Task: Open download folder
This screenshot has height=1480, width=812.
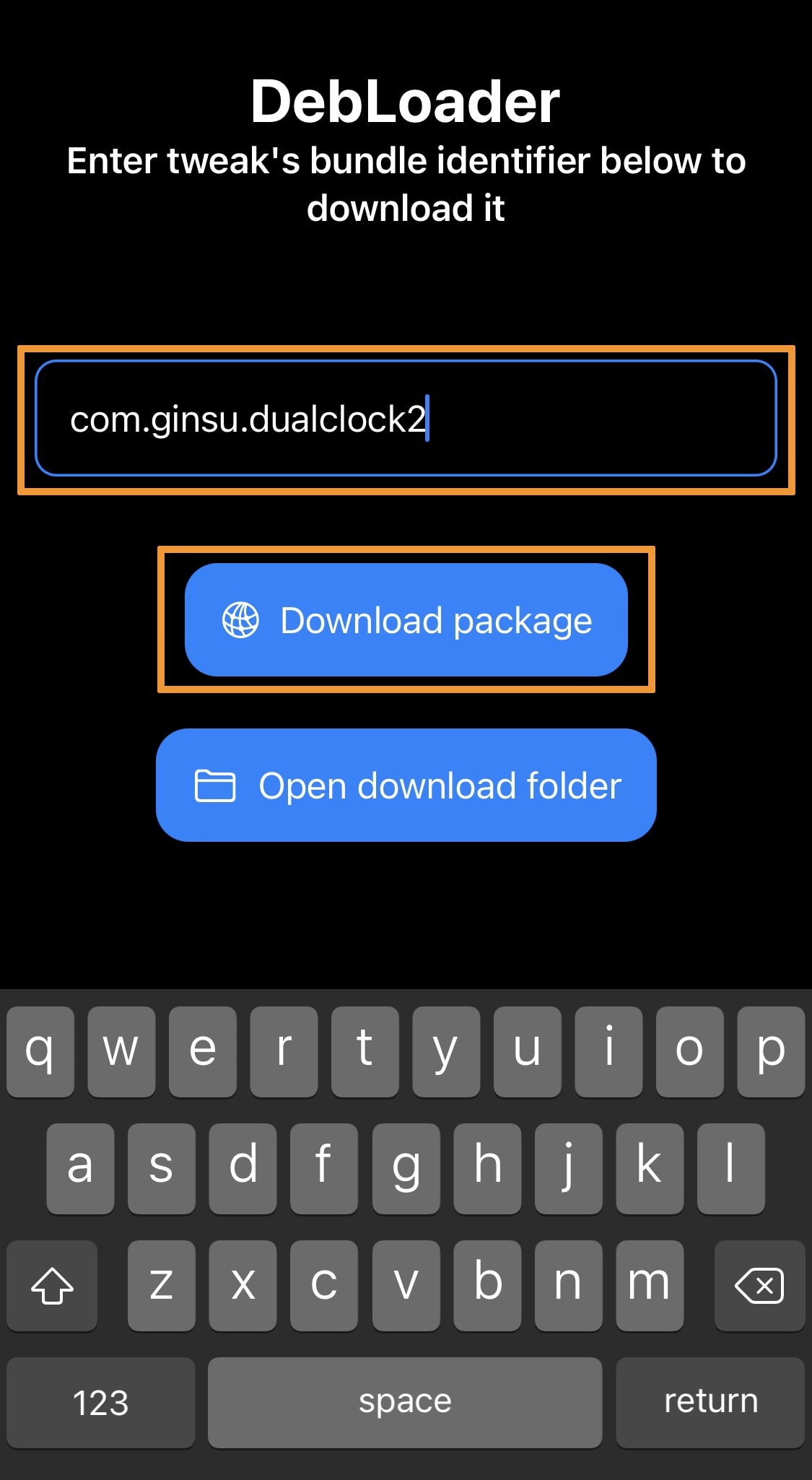Action: (x=406, y=785)
